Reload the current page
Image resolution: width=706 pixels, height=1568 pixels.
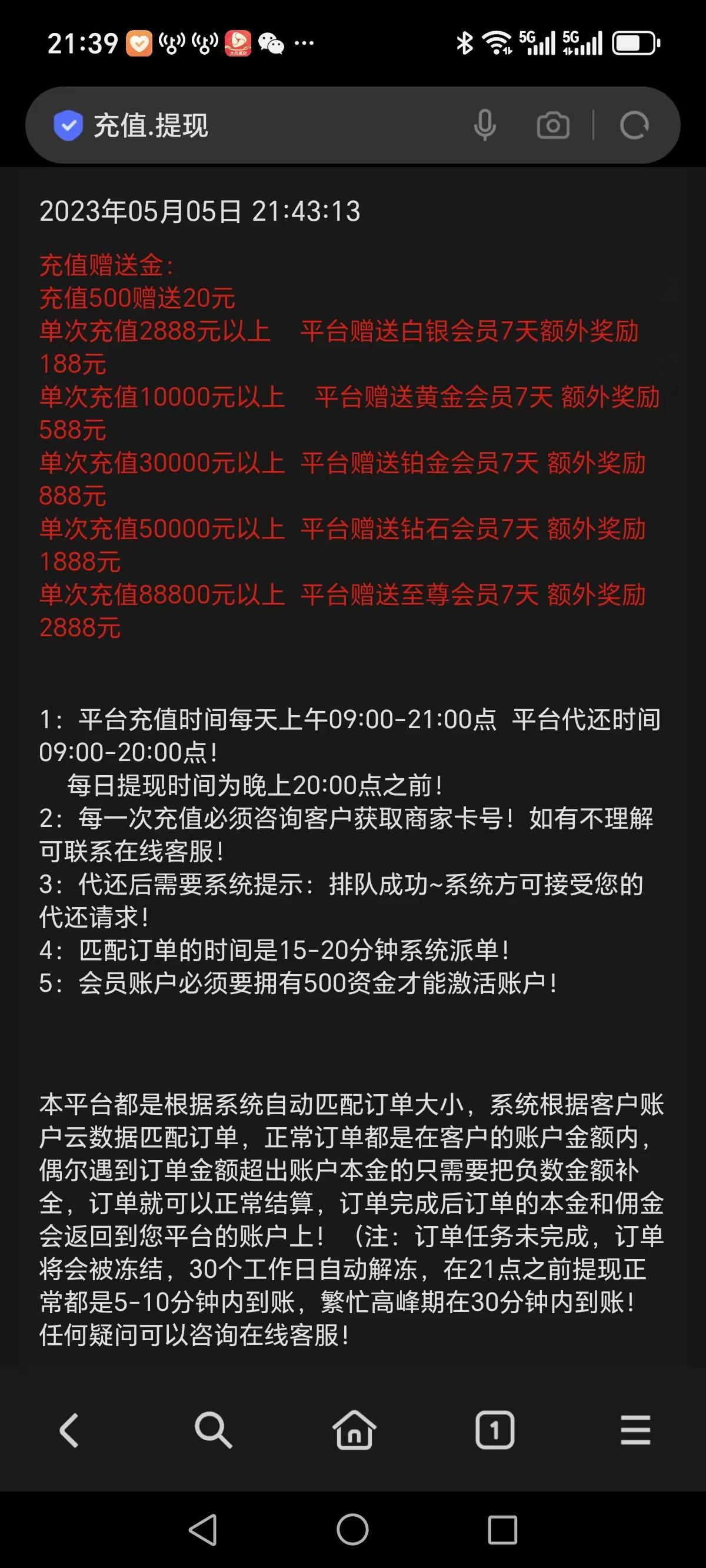tap(634, 125)
